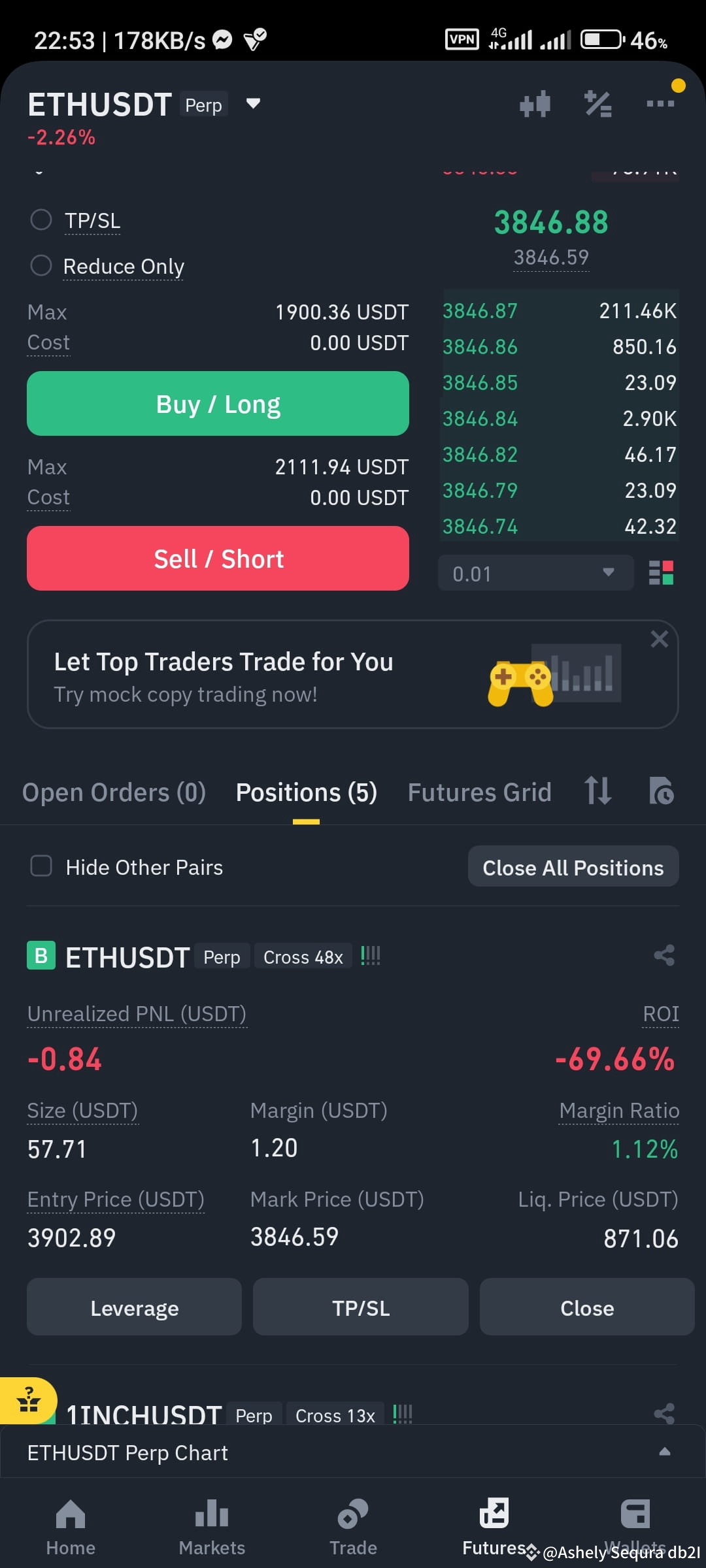Select the TP/SL order option

tap(41, 220)
